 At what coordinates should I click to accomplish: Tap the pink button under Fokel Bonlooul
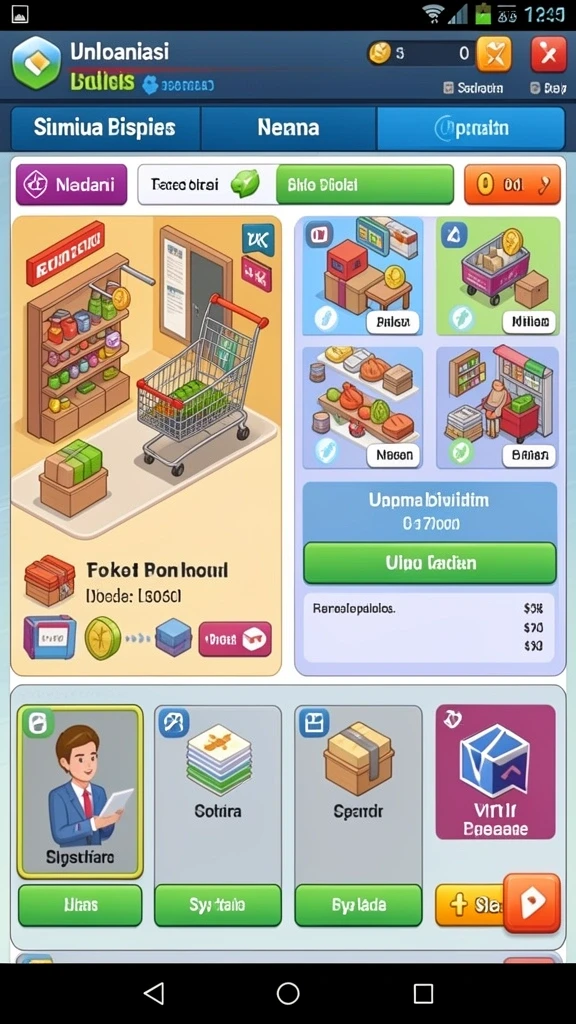coord(235,639)
